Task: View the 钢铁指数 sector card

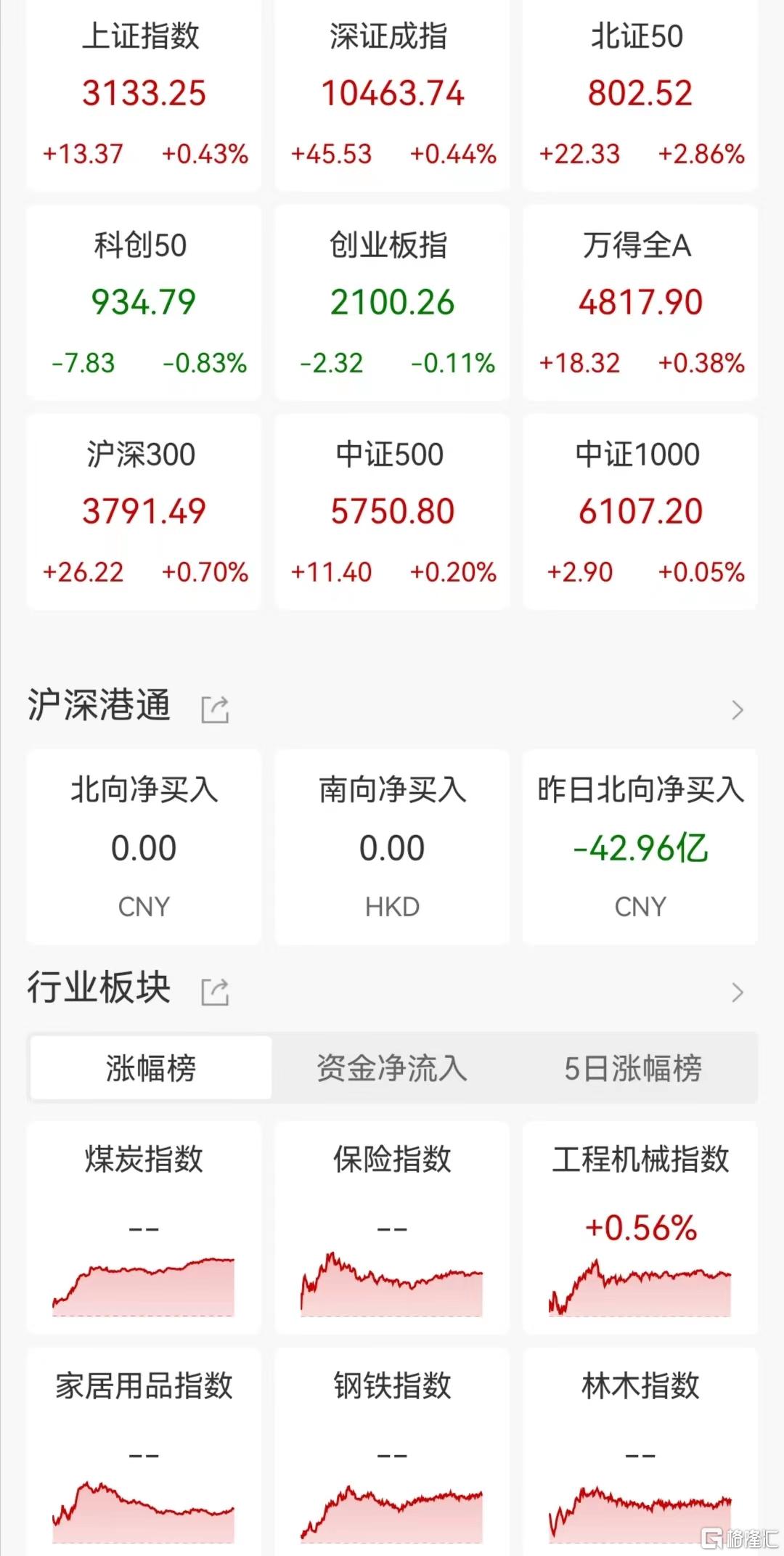Action: point(392,1452)
